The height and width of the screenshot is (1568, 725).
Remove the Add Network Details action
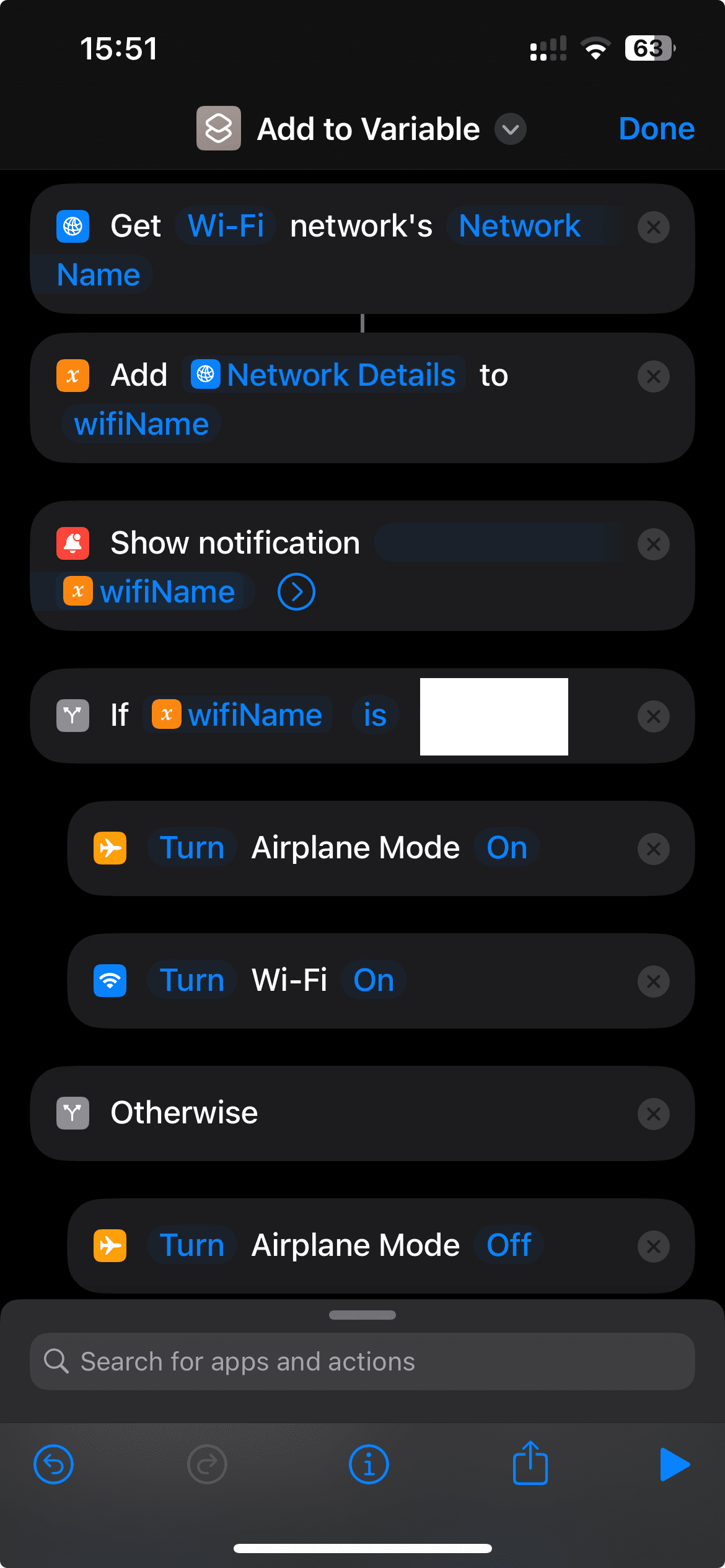point(653,377)
